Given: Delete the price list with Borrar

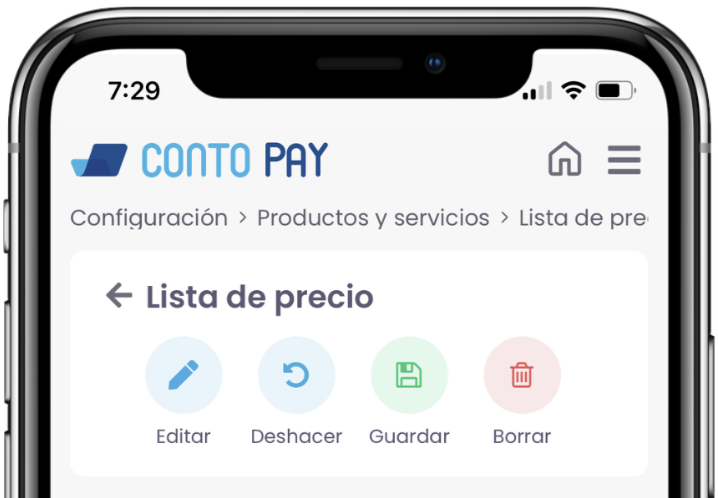Looking at the screenshot, I should 522,376.
